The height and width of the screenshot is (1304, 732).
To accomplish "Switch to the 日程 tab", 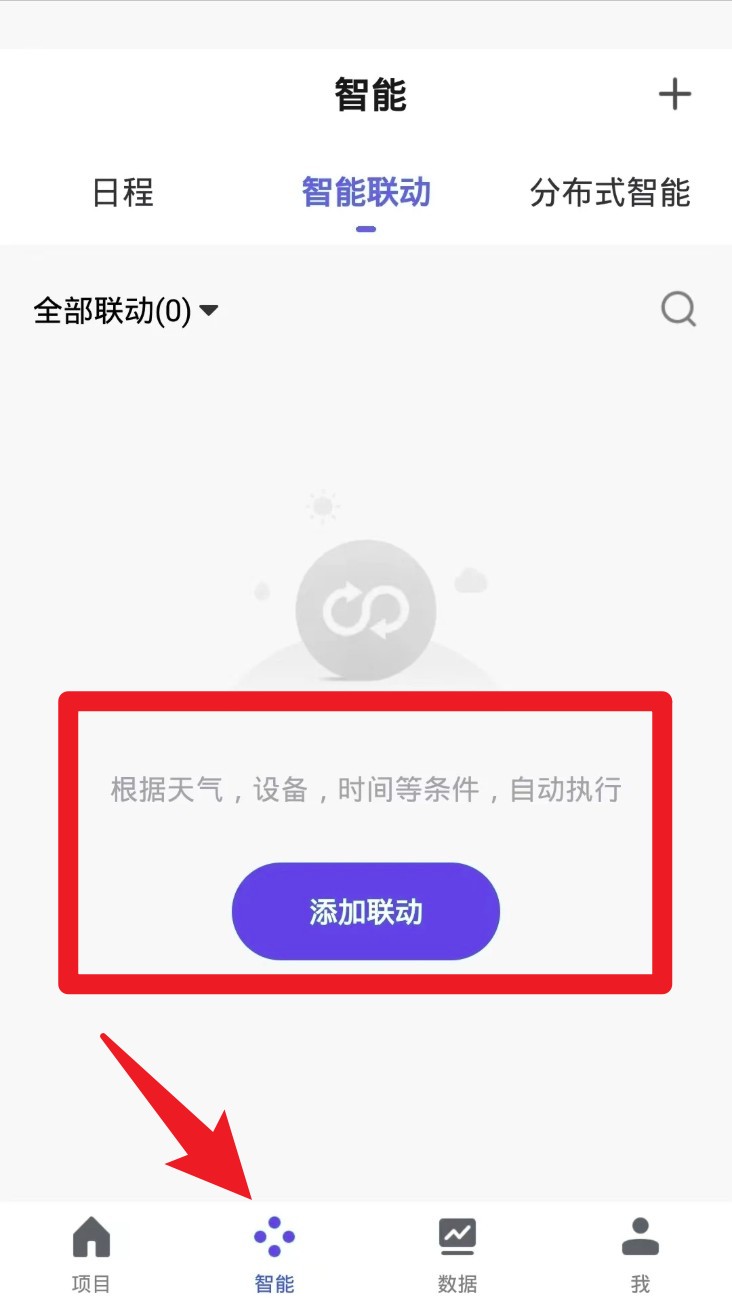I will pyautogui.click(x=123, y=192).
